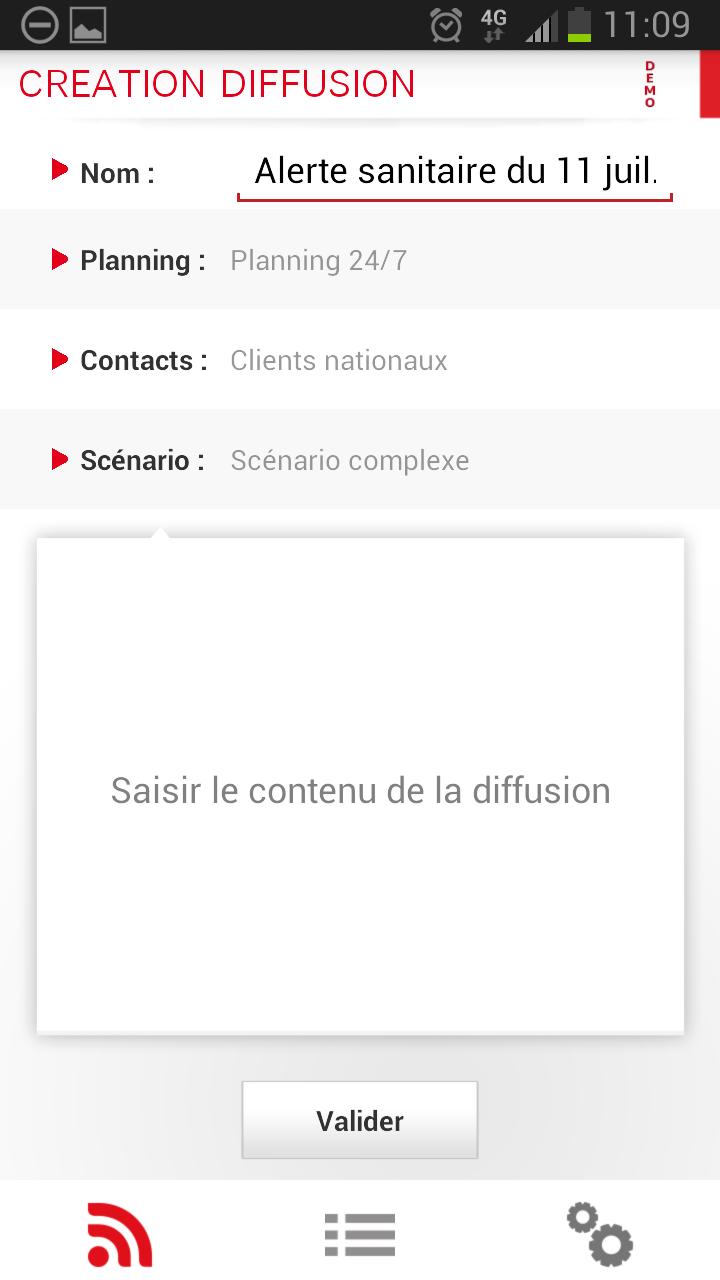
Task: Open the Planning selector
Action: pyautogui.click(x=318, y=261)
